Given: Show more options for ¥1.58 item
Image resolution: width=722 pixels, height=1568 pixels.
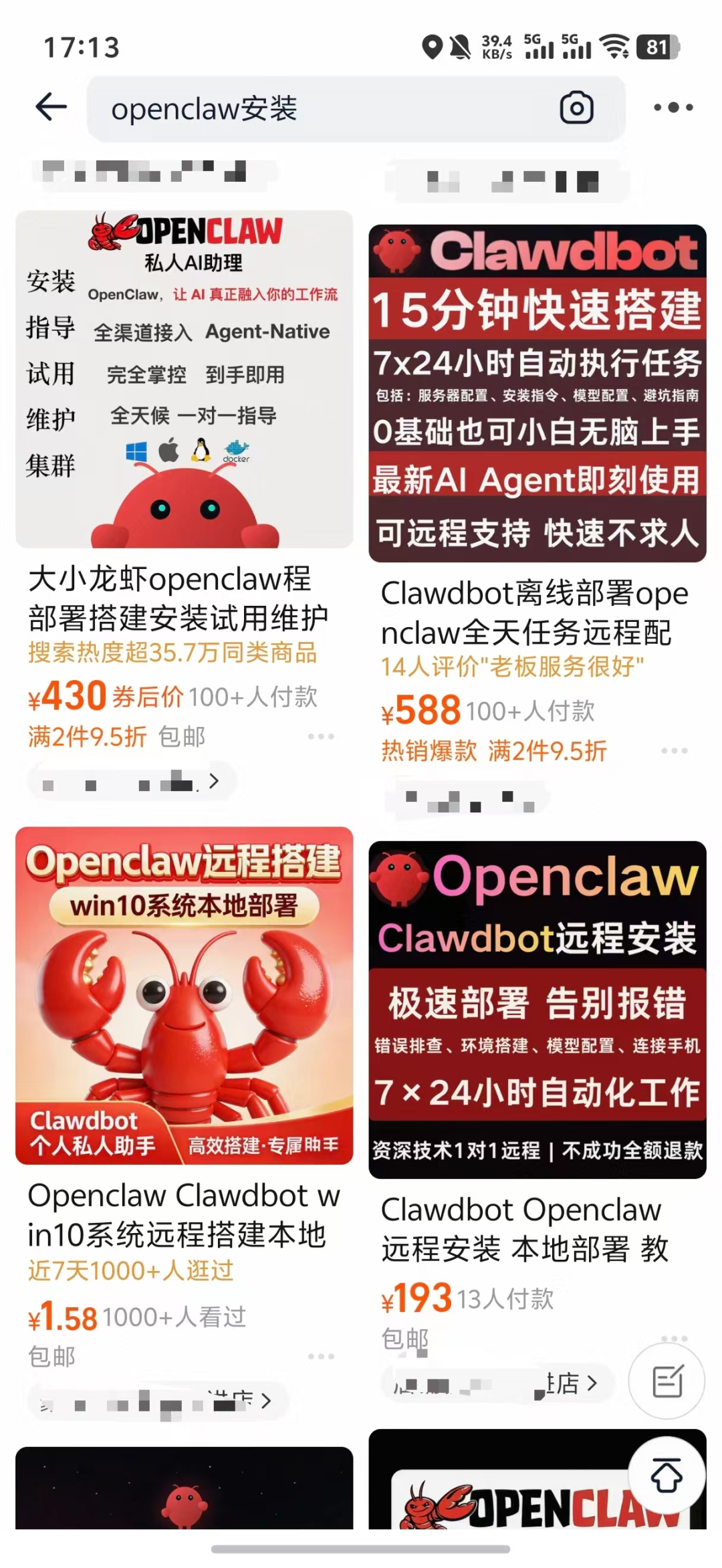Looking at the screenshot, I should coord(321,1356).
